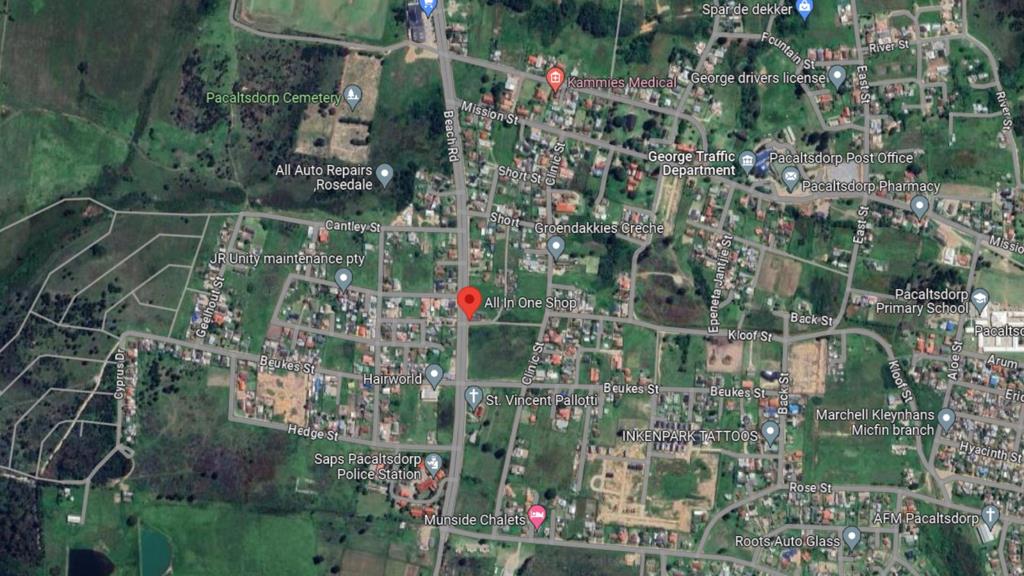Tap St. Vincent Pallotti church pin
The width and height of the screenshot is (1024, 576).
[x=473, y=397]
